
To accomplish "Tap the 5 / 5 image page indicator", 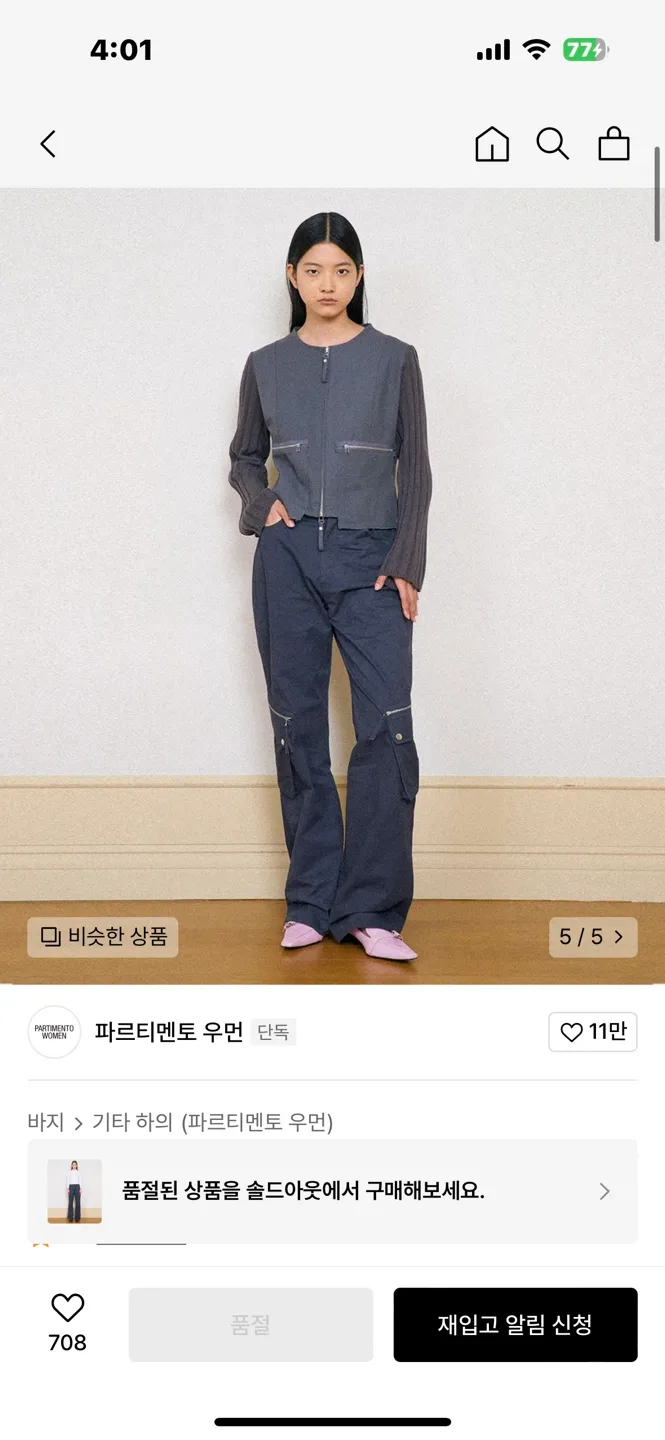I will (x=592, y=937).
